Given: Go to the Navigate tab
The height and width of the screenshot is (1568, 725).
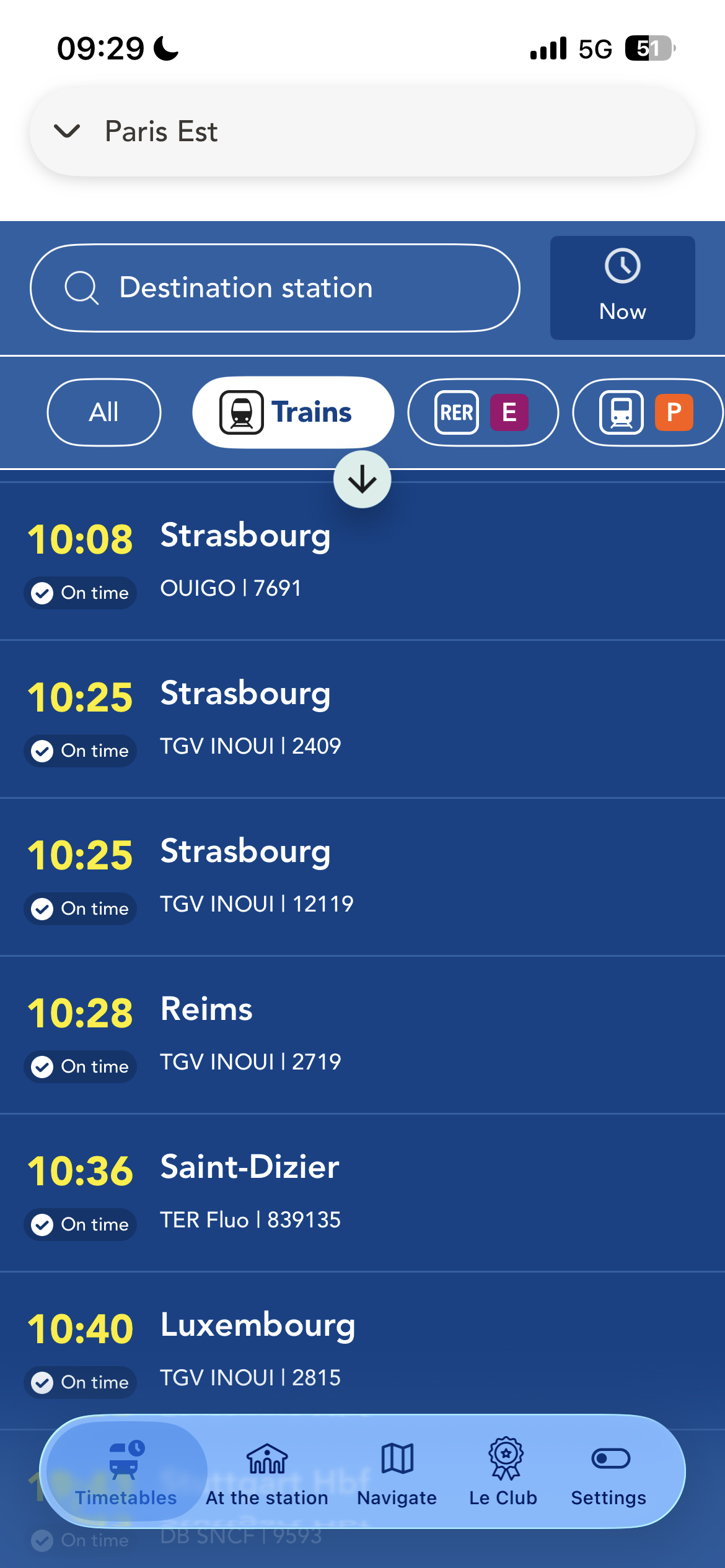Looking at the screenshot, I should click(x=397, y=1471).
